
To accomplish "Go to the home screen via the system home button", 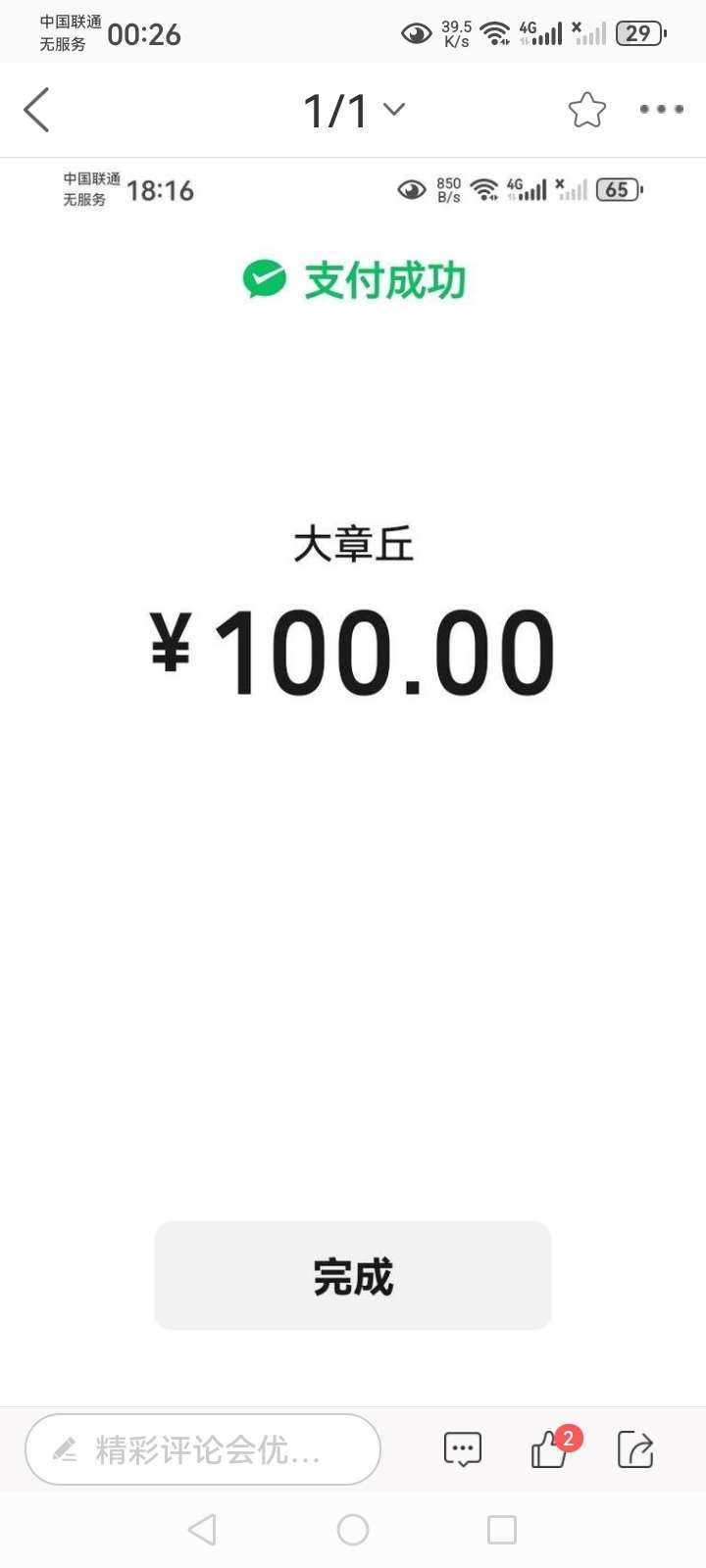I will pos(353,1530).
